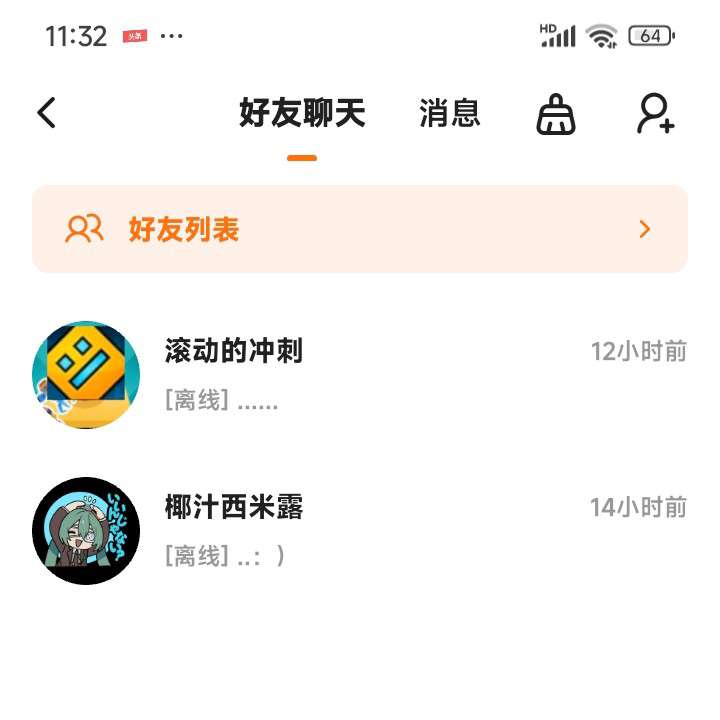Tap the add friend icon
Image resolution: width=720 pixels, height=720 pixels.
656,114
